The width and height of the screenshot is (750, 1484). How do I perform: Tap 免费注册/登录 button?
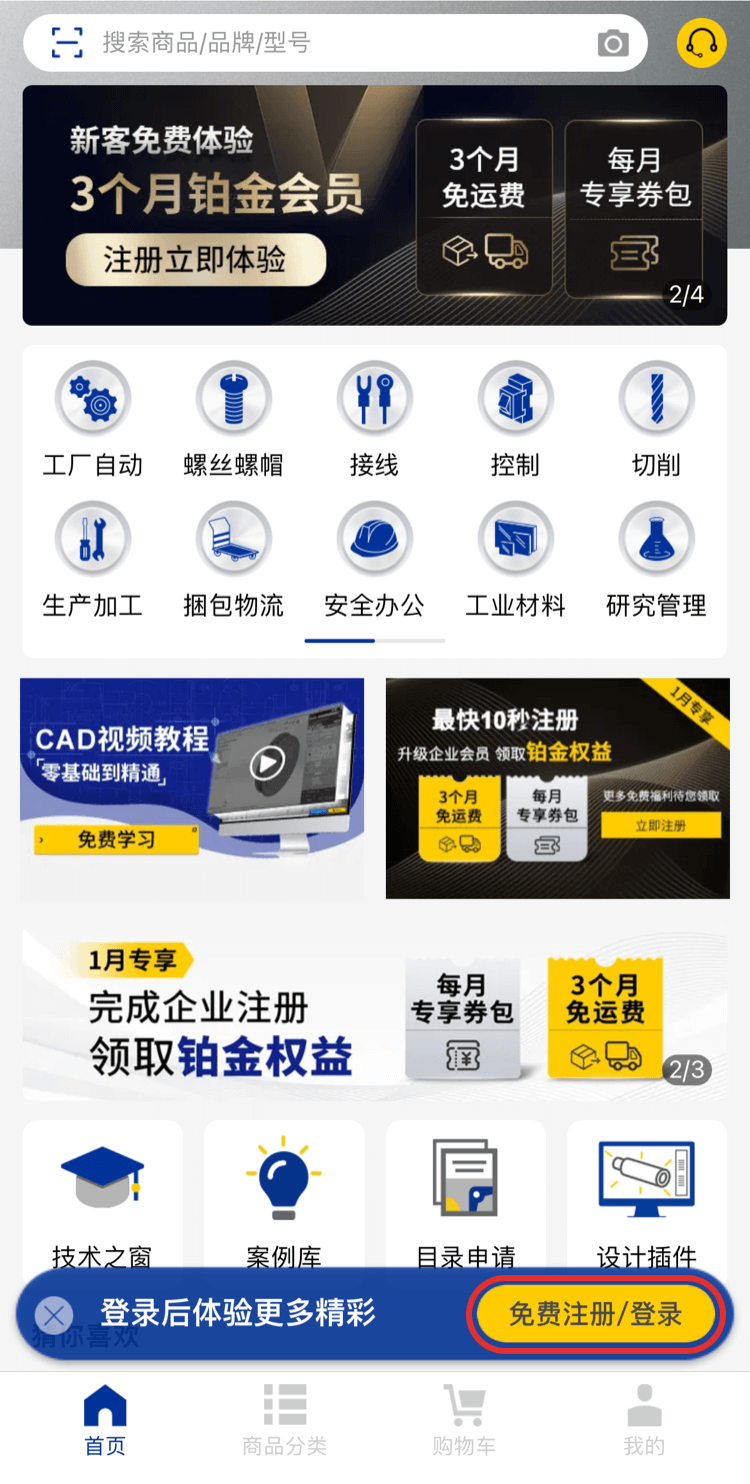595,1313
